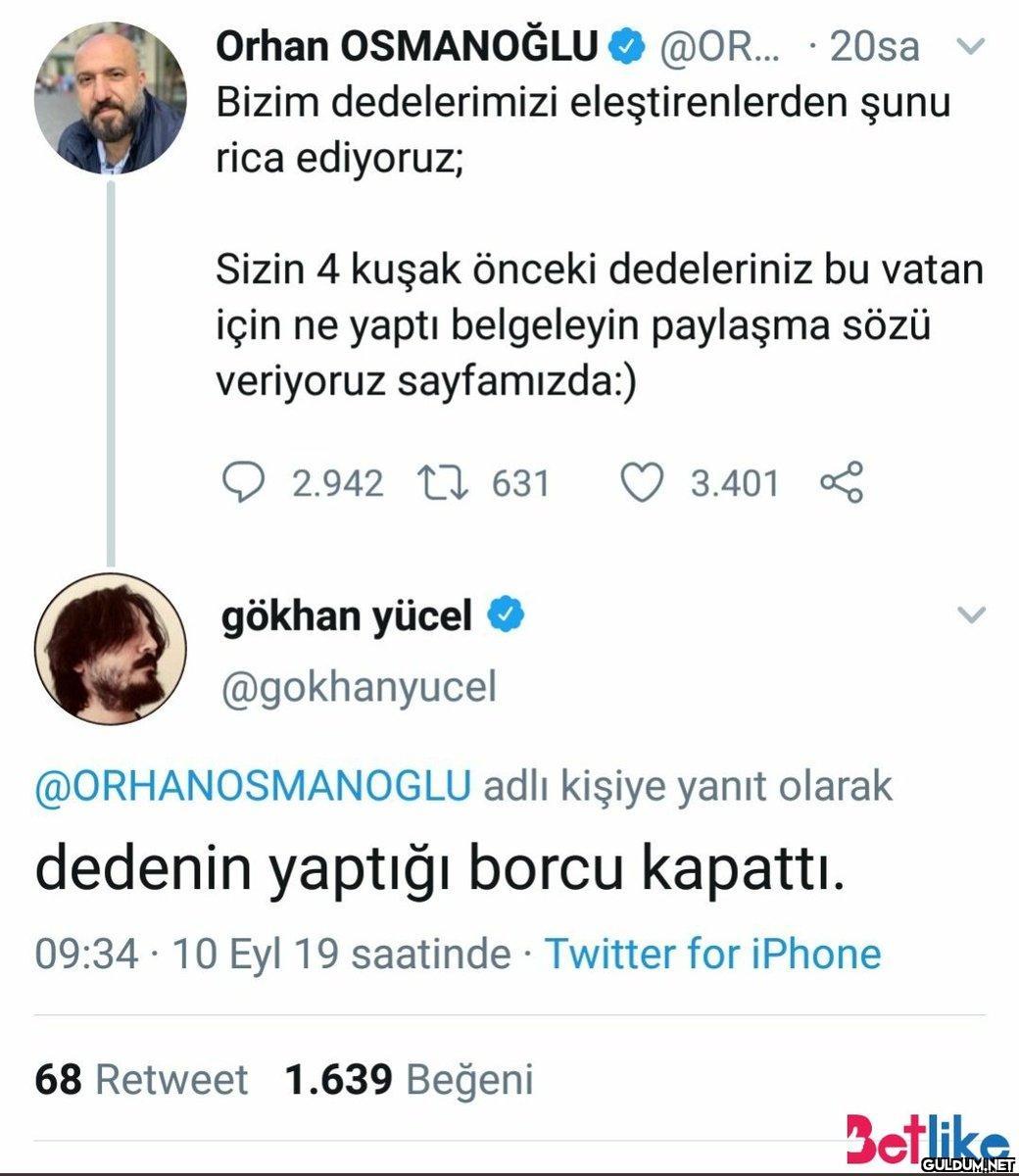
Task: Share Orhan OSMANOĞLU's tweet
Action: point(842,482)
